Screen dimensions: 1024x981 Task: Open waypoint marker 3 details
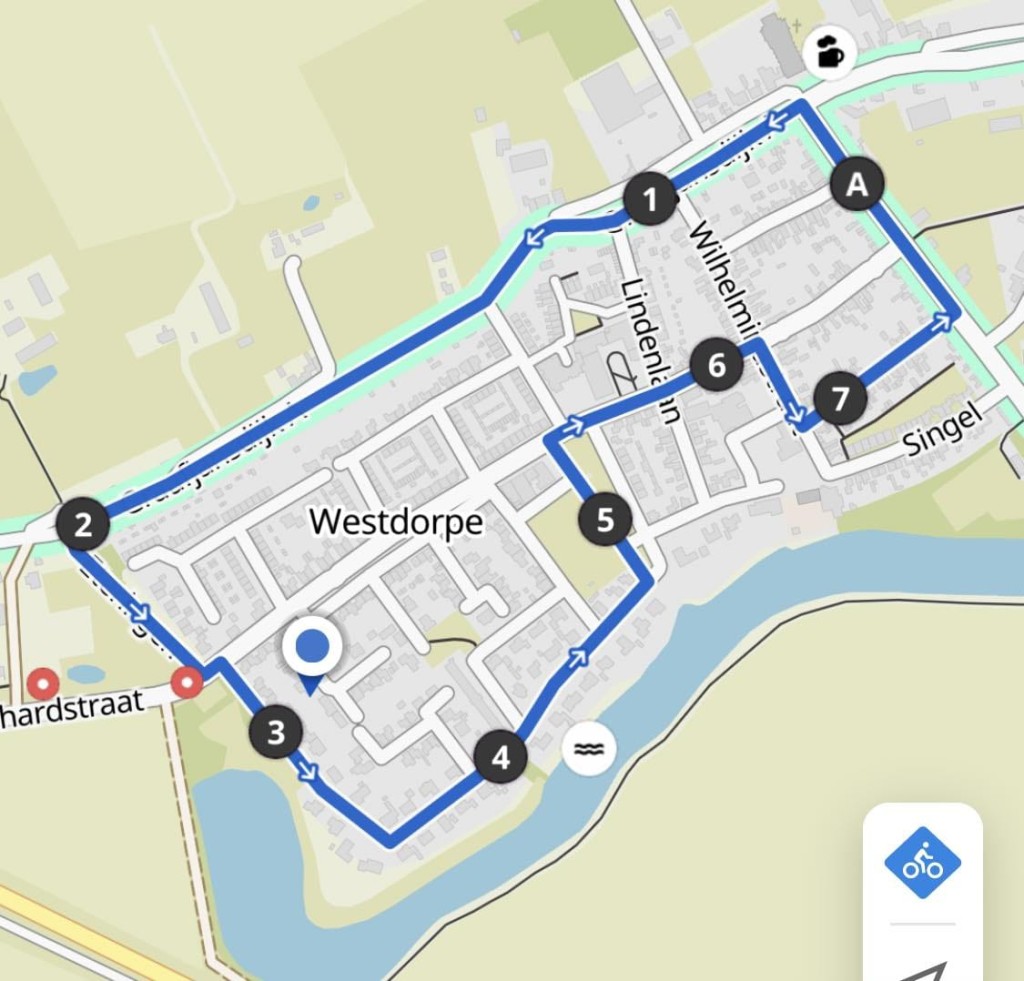click(x=276, y=732)
